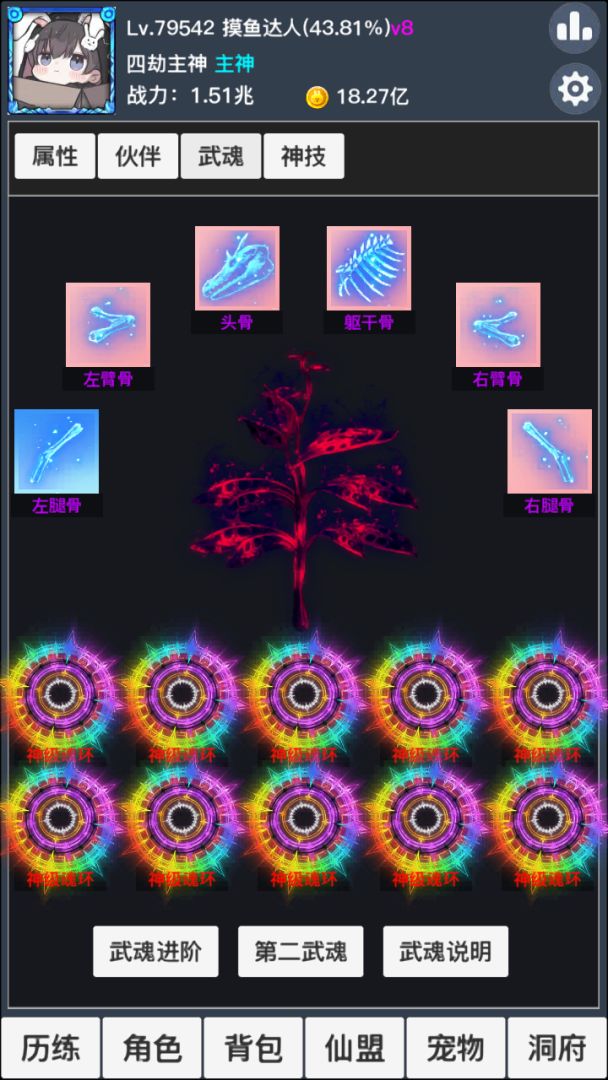Go to the 历练 section
608x1080 pixels.
pyautogui.click(x=50, y=1048)
